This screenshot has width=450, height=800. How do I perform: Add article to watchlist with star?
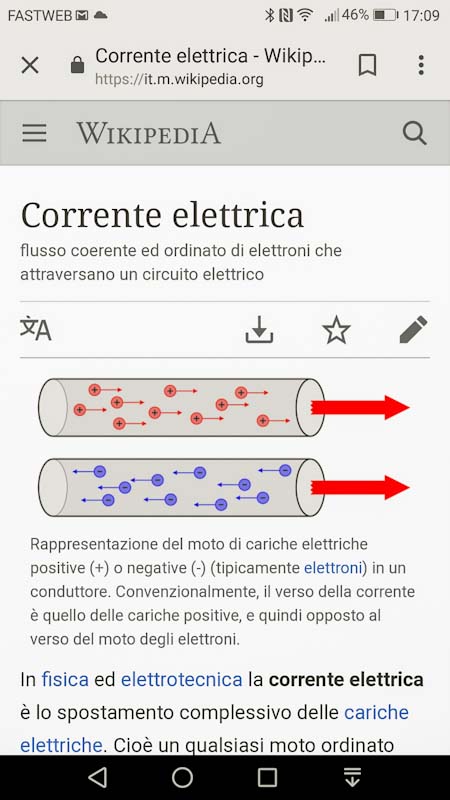[x=337, y=330]
